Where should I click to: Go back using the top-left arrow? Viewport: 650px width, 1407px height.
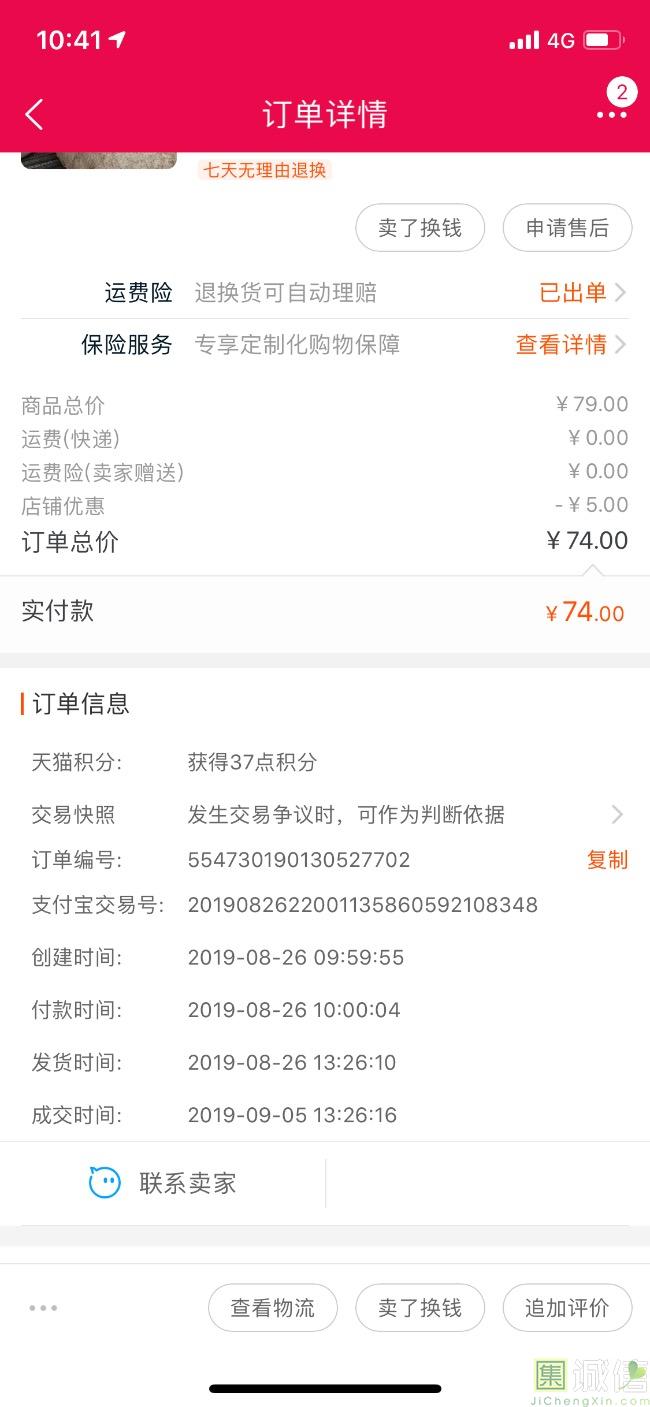[34, 114]
